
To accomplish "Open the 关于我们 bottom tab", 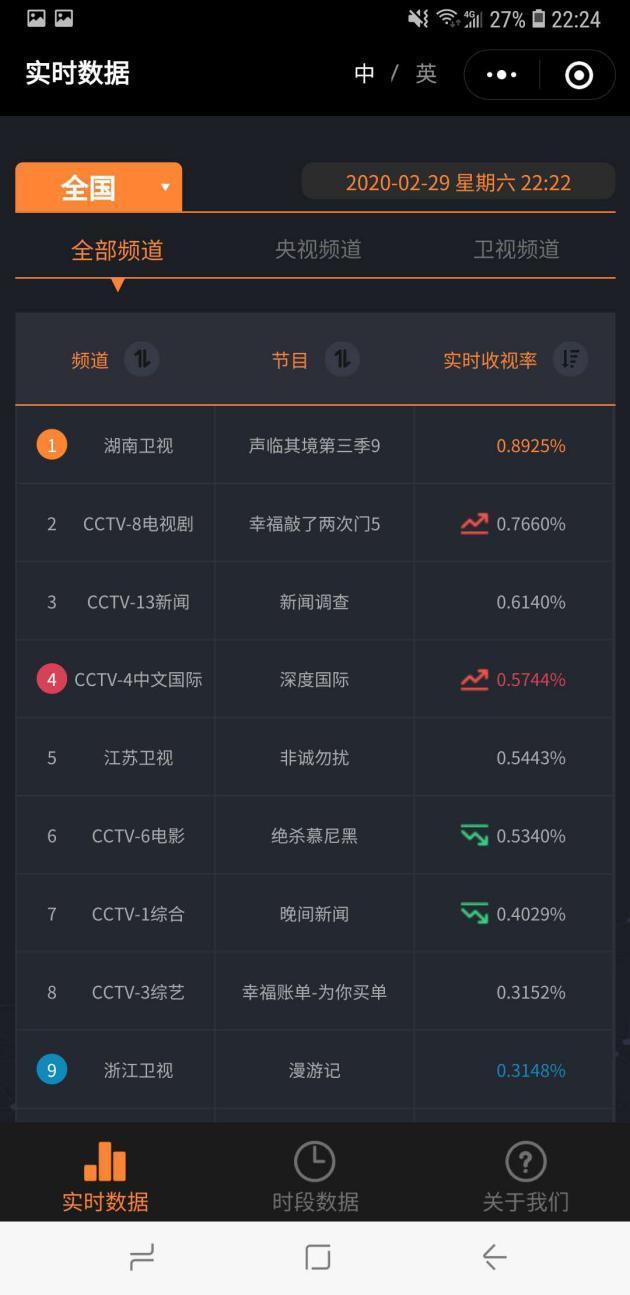I will 525,1177.
